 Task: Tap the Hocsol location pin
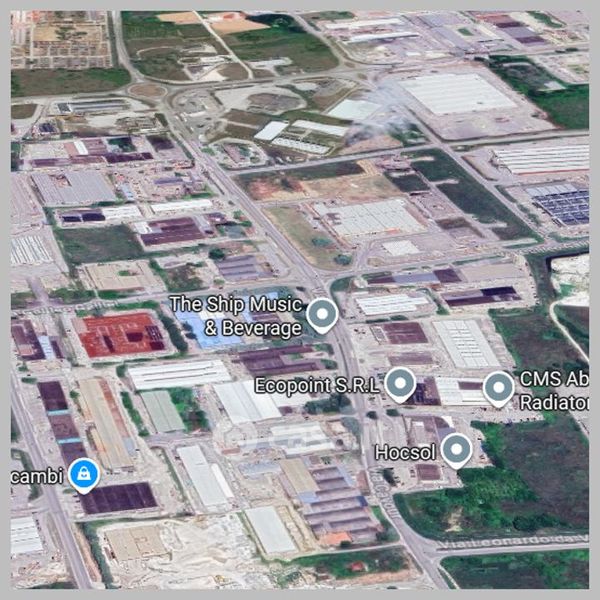click(x=456, y=449)
